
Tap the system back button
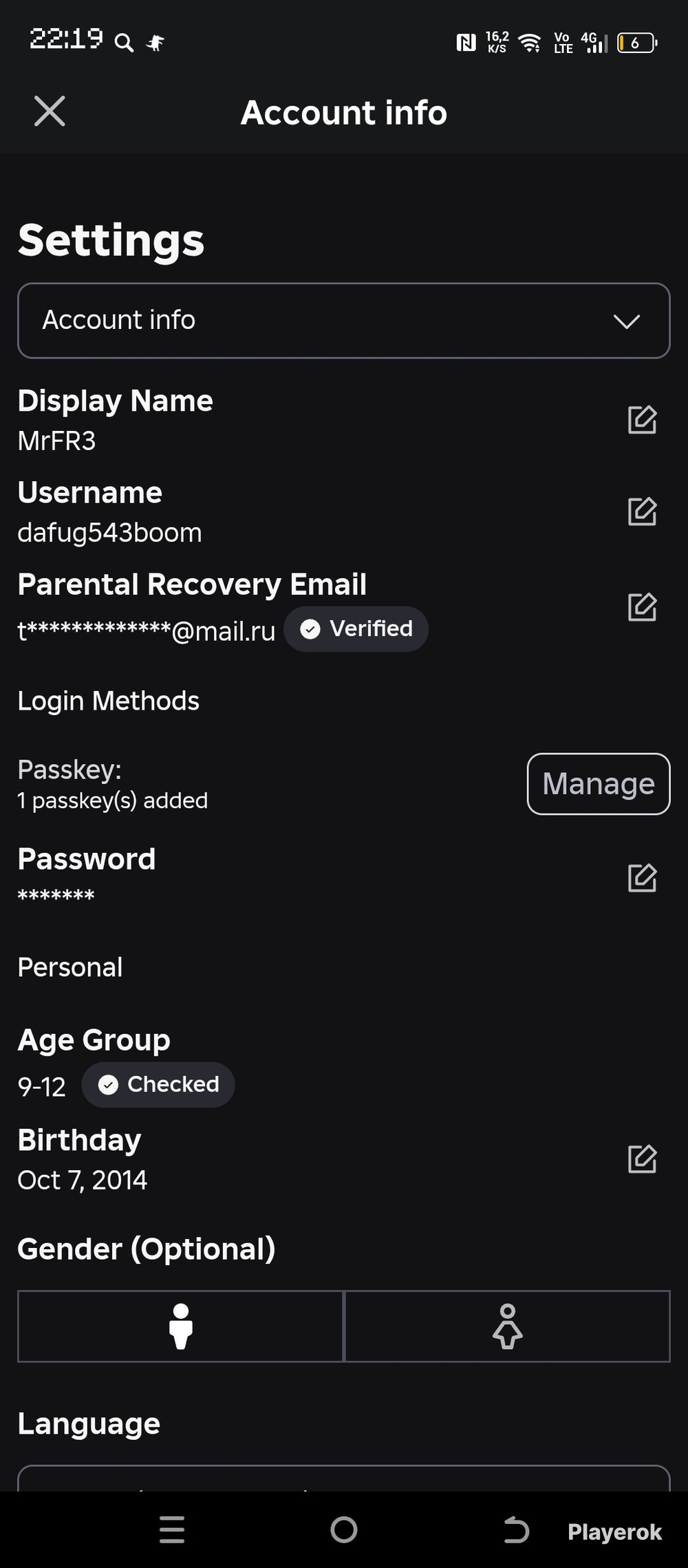pos(516,1530)
